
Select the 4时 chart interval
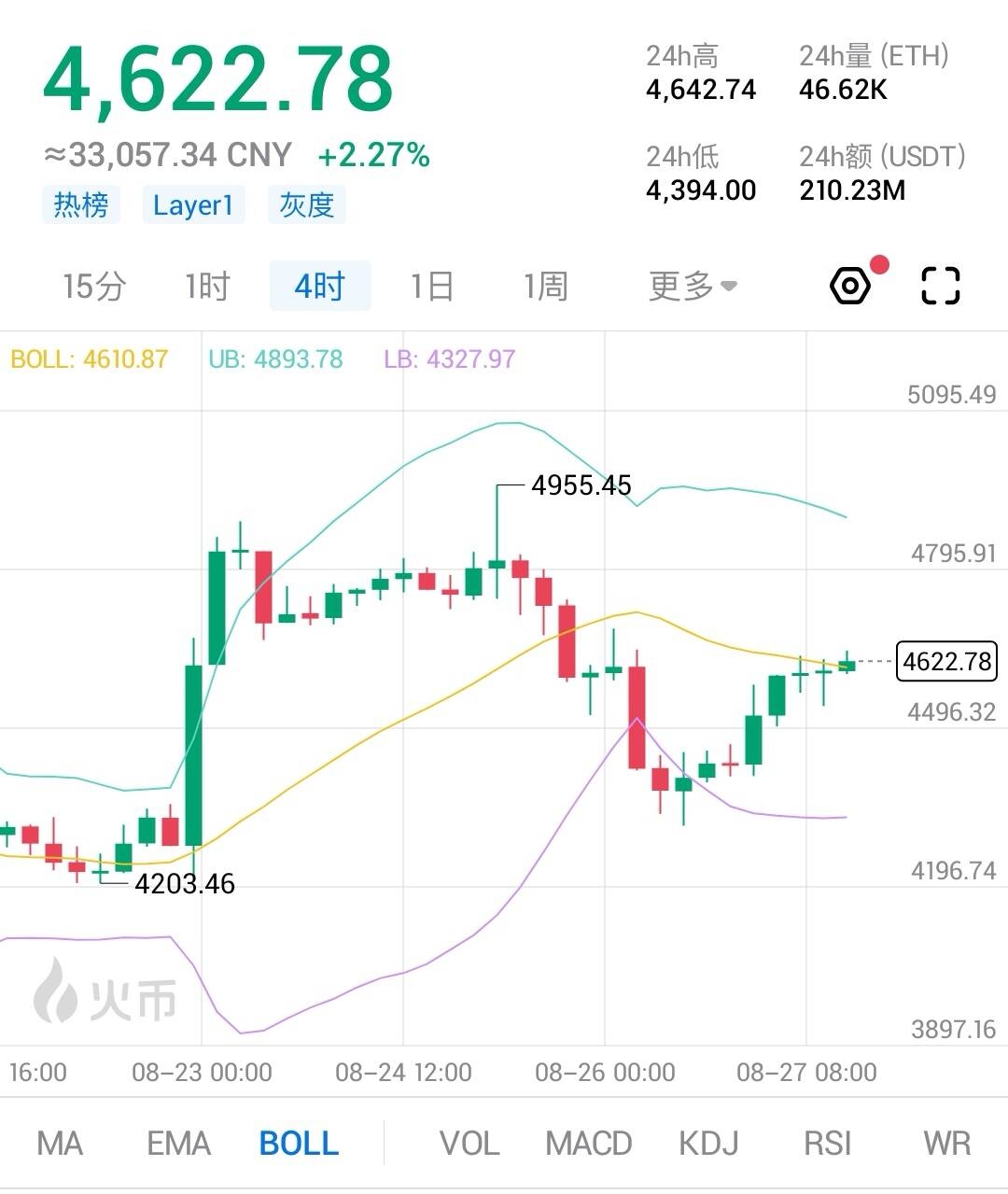tap(319, 286)
